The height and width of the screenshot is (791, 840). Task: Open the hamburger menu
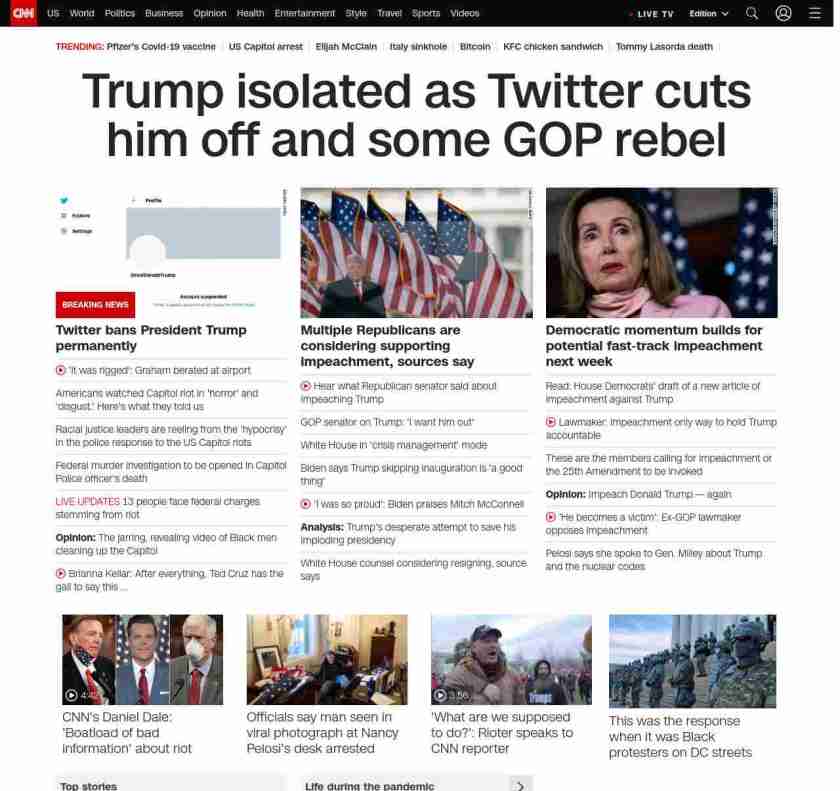(x=815, y=13)
